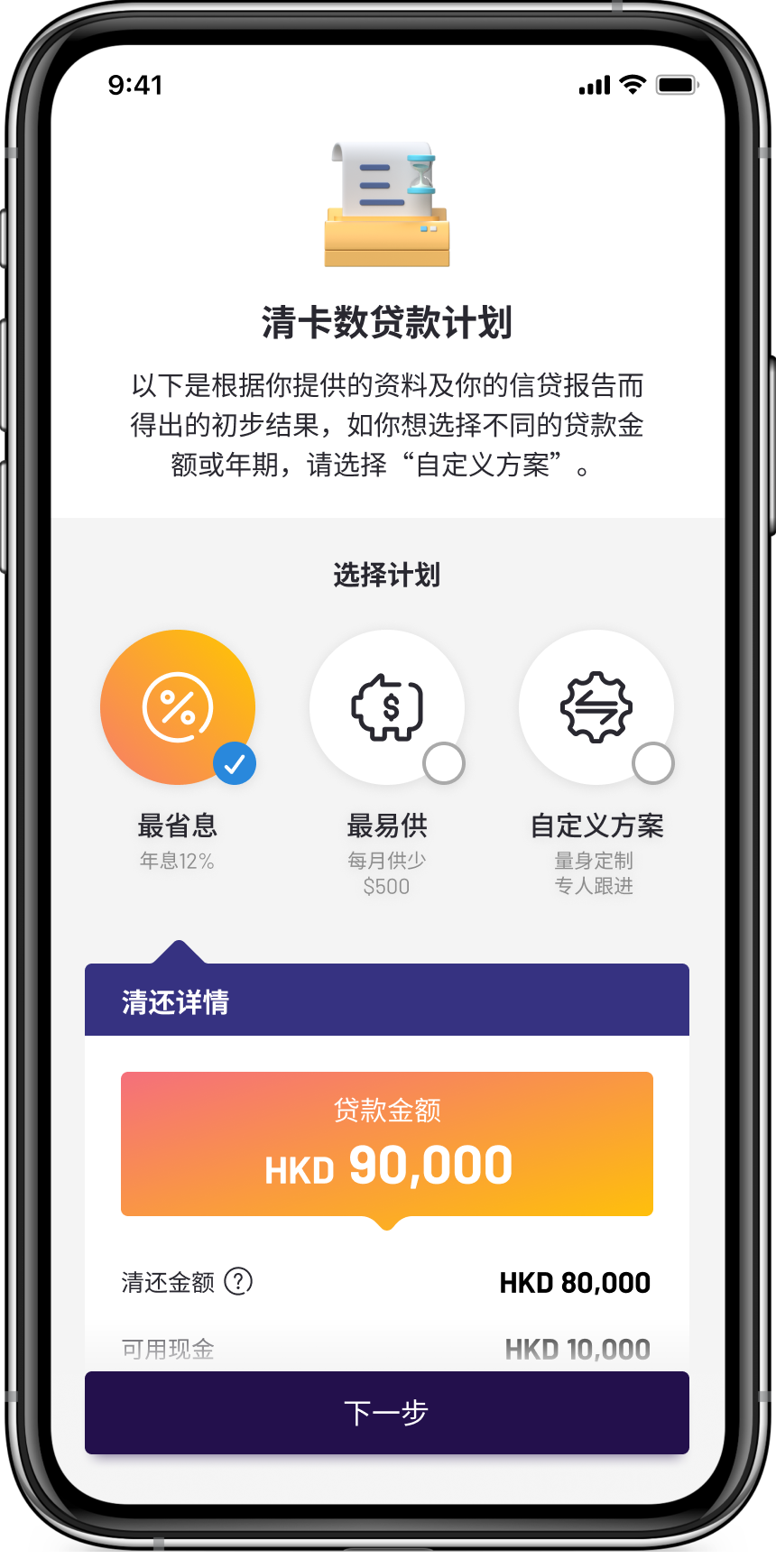Screen dimensions: 776x1568
Task: Tap the 下一步 button to continue
Action: 387,1412
